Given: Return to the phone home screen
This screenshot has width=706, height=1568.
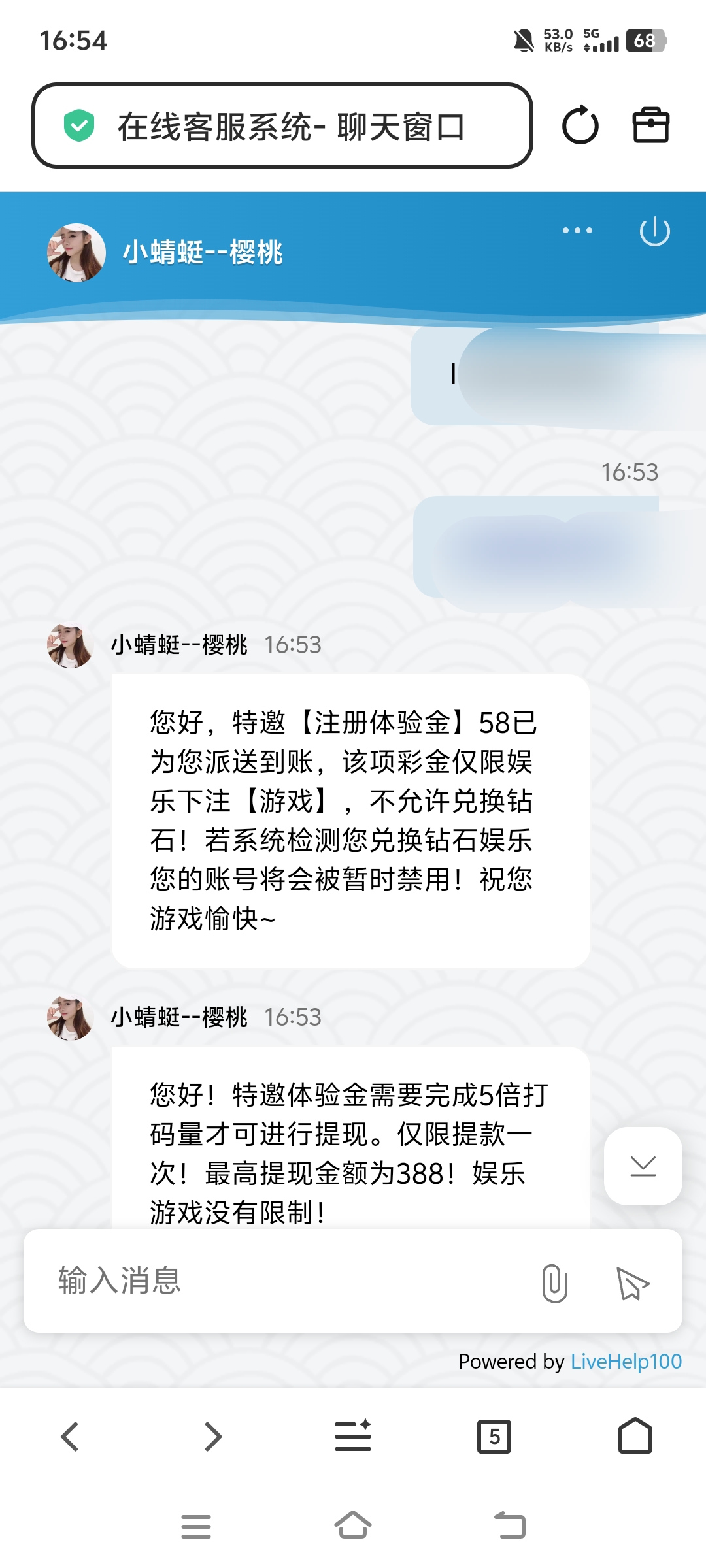Looking at the screenshot, I should [353, 1526].
